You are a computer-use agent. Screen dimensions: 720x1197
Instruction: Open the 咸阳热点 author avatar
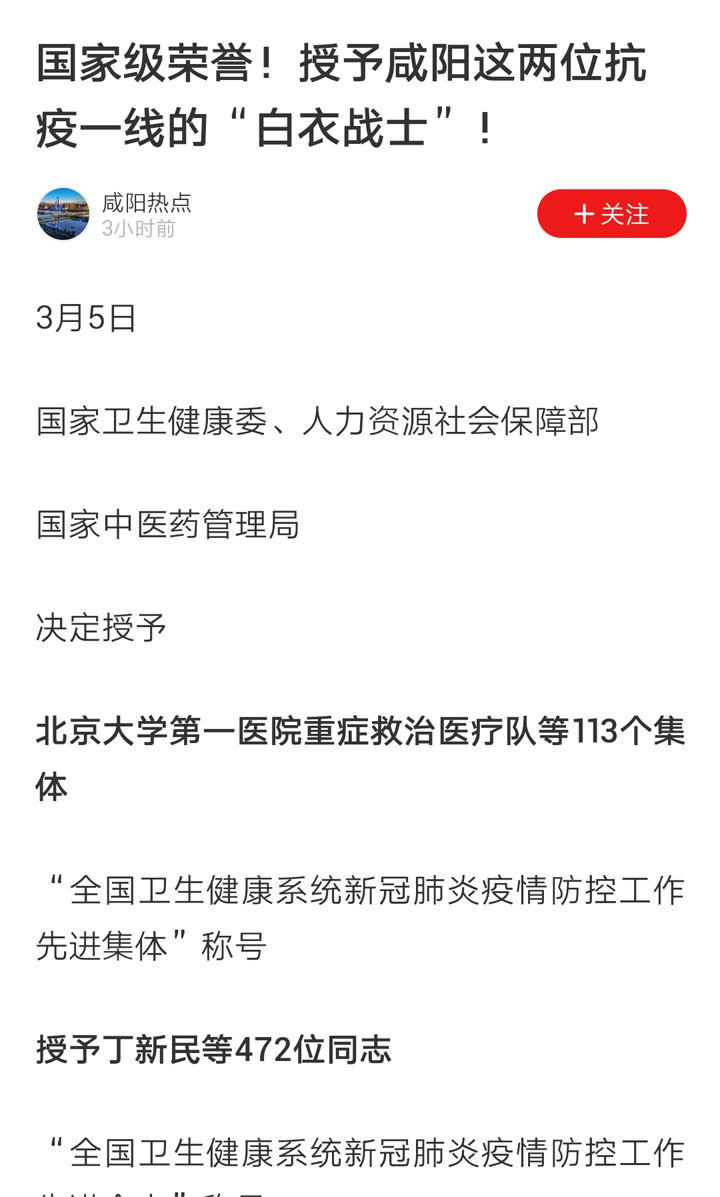[x=63, y=214]
